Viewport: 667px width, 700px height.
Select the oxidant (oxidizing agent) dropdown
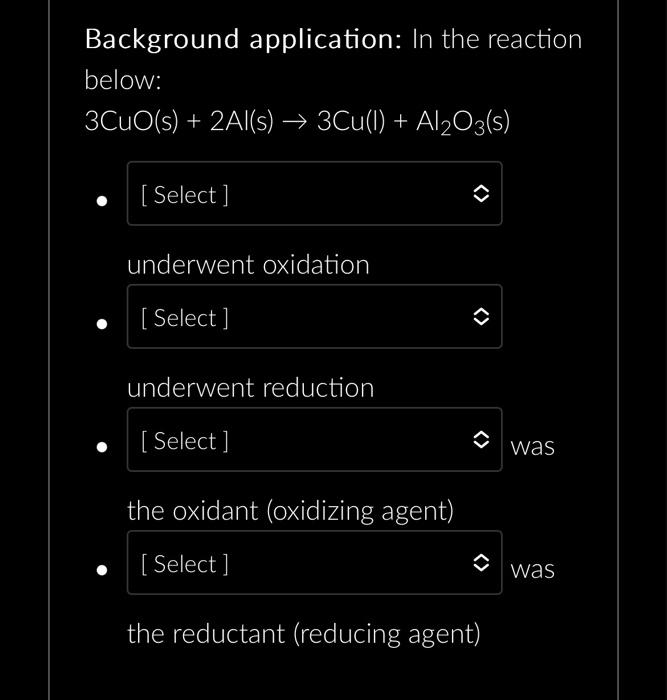point(314,440)
